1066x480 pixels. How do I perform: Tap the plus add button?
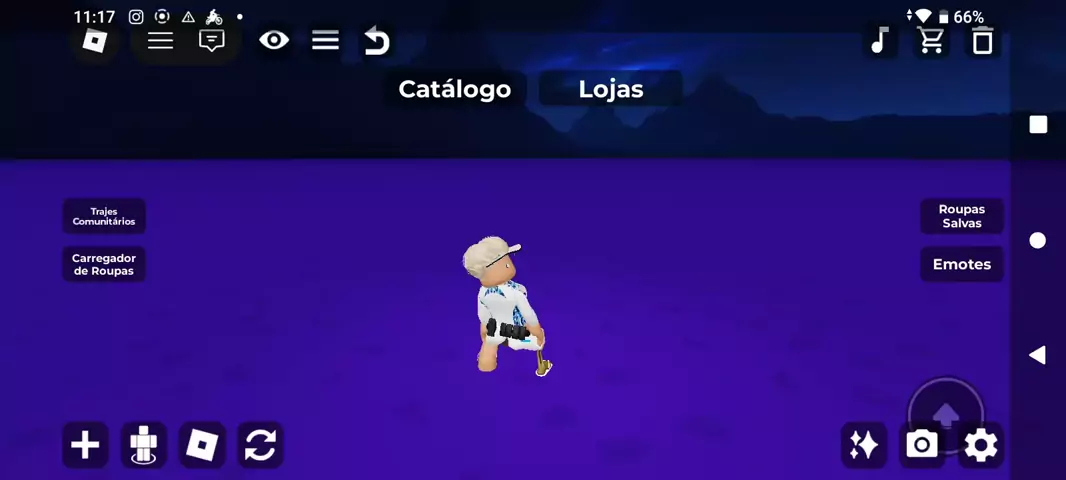click(x=85, y=445)
